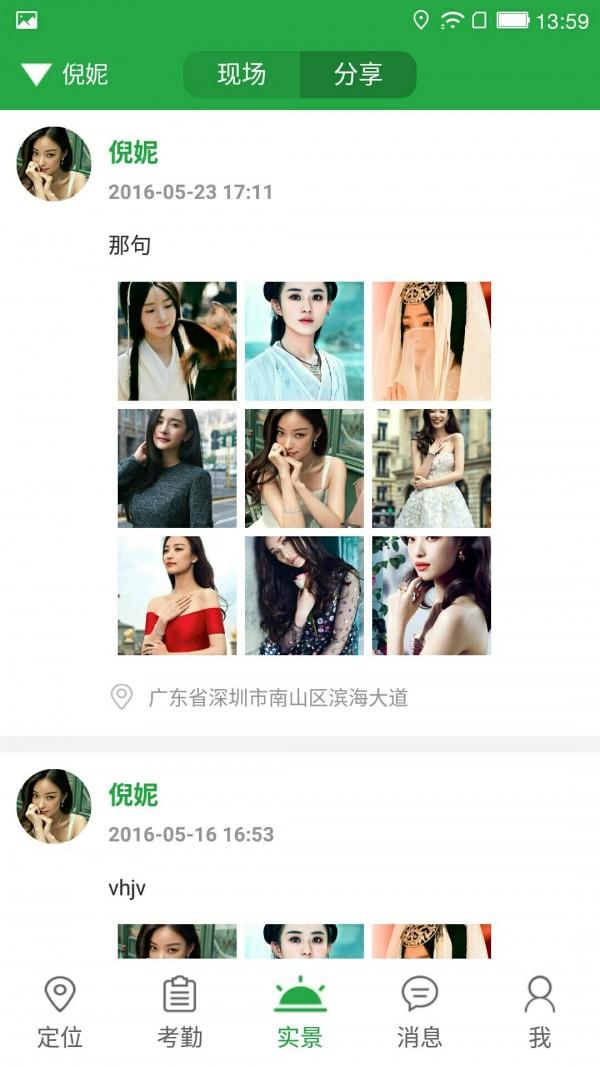Select the 分享 tab
Viewport: 600px width, 1067px height.
click(x=358, y=74)
